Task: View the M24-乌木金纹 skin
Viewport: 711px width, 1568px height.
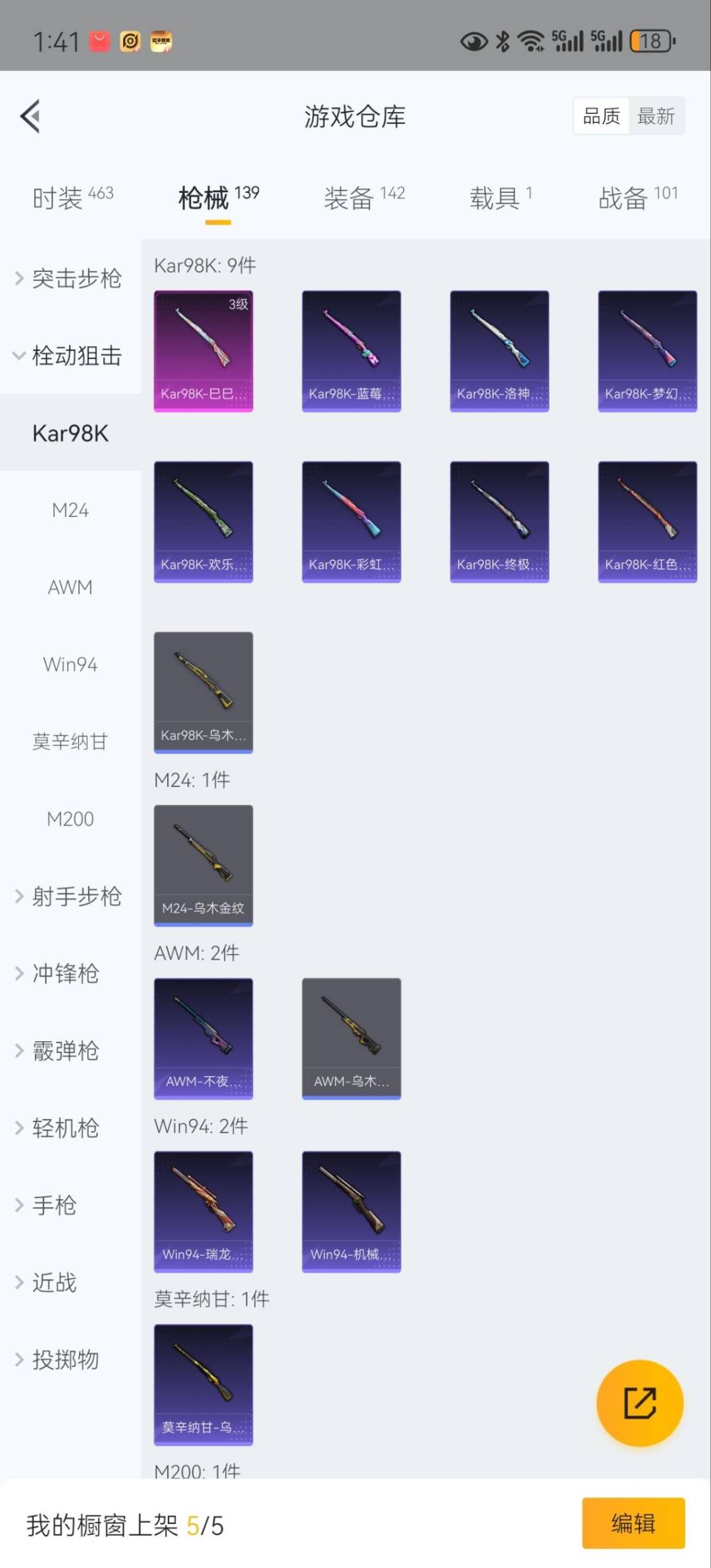Action: 203,865
